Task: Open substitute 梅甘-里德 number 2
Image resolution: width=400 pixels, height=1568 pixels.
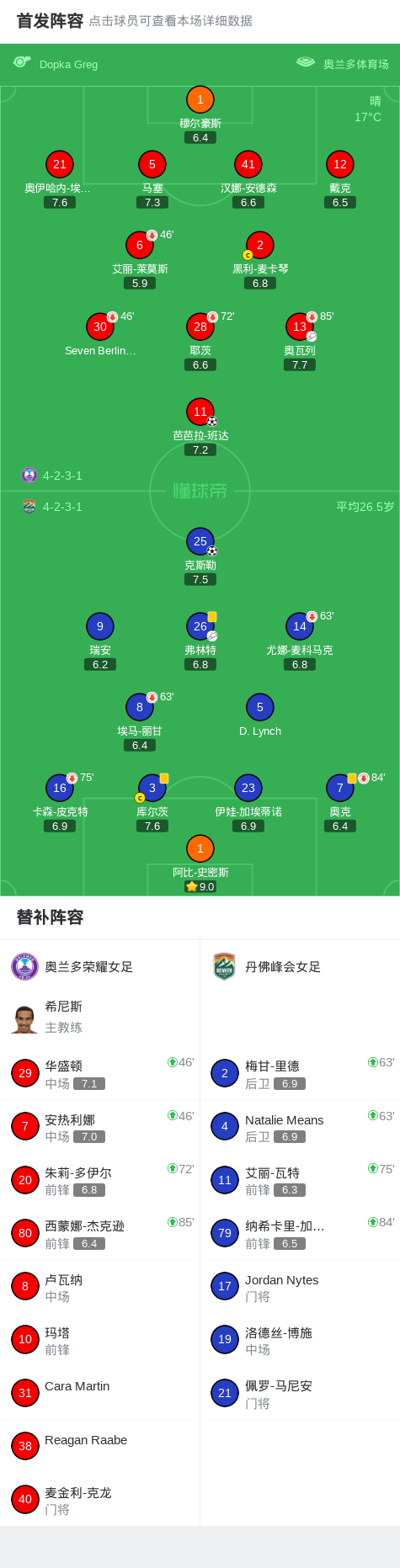Action: 301,1074
